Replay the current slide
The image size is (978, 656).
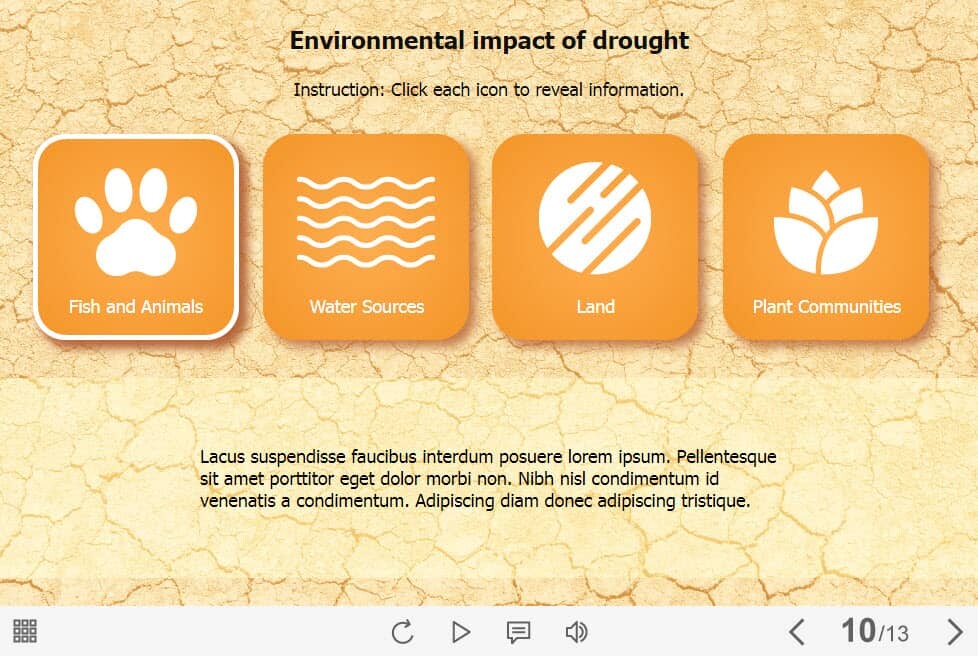tap(402, 632)
